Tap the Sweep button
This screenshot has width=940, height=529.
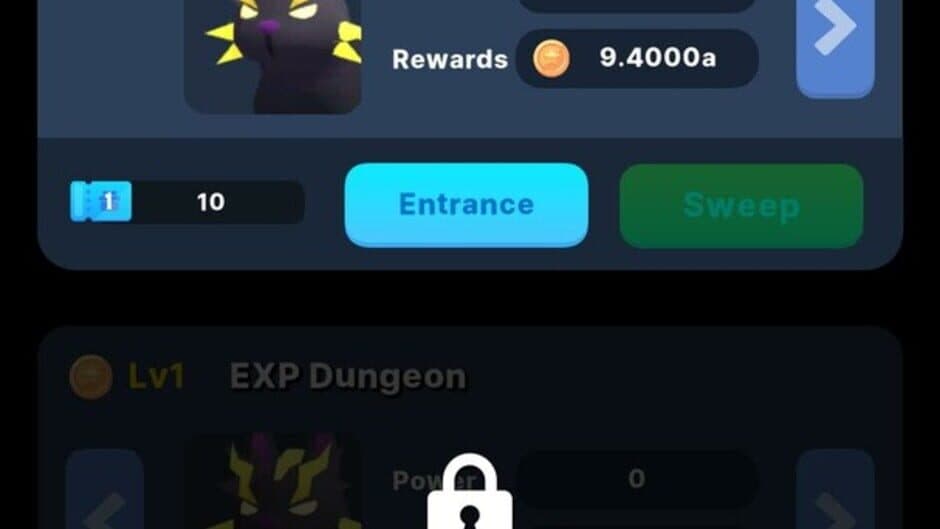(741, 206)
